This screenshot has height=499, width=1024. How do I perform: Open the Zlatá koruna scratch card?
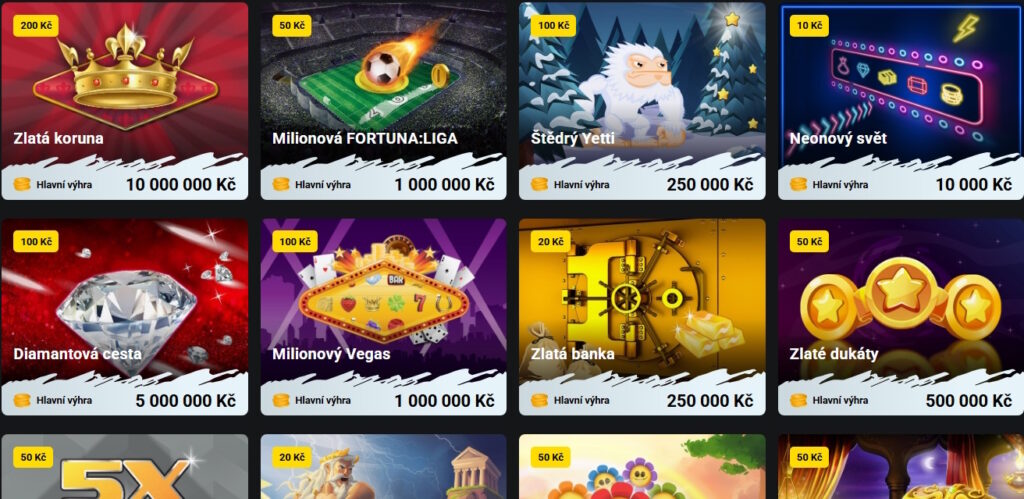click(124, 90)
